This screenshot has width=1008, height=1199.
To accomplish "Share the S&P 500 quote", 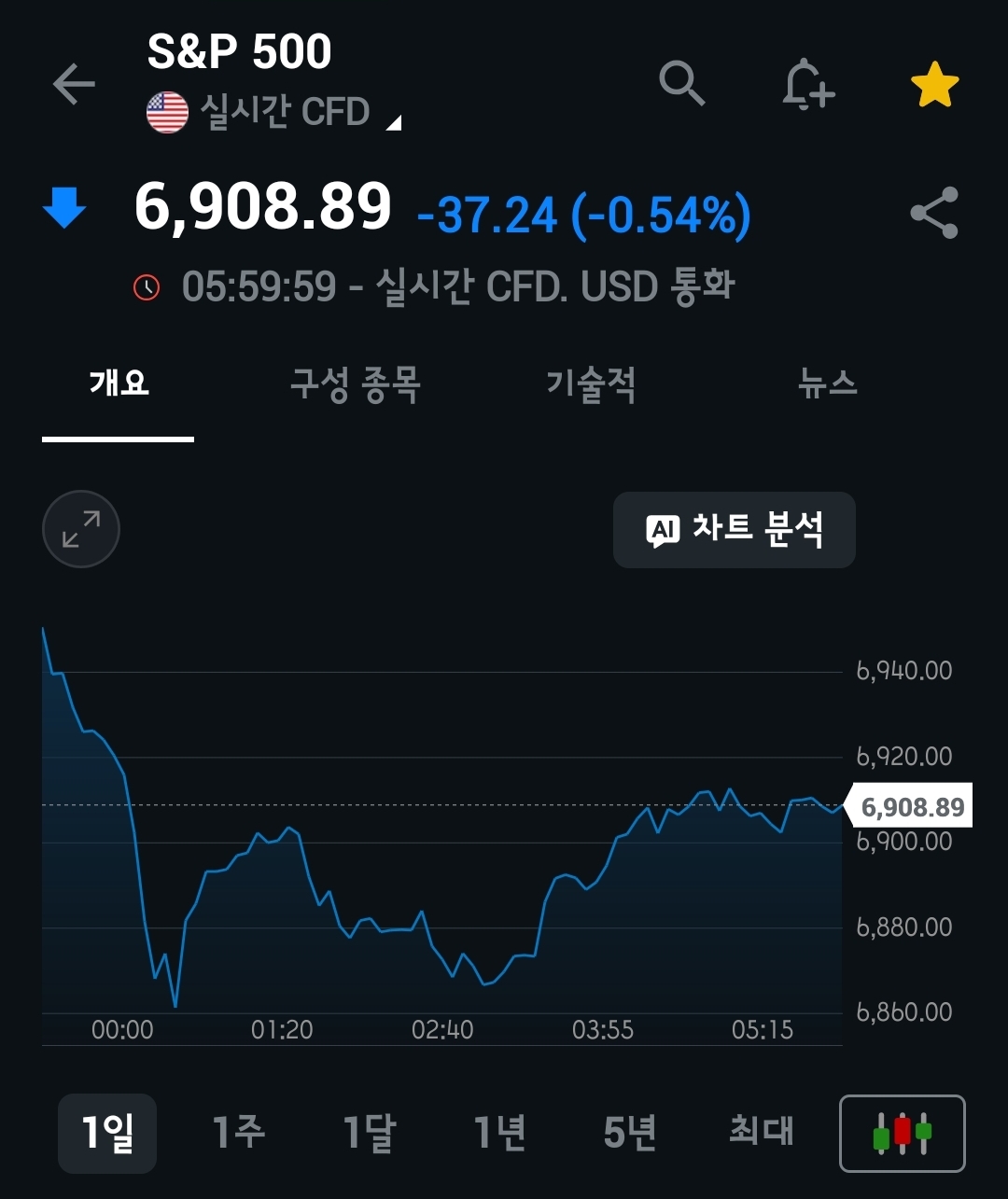I will 934,213.
